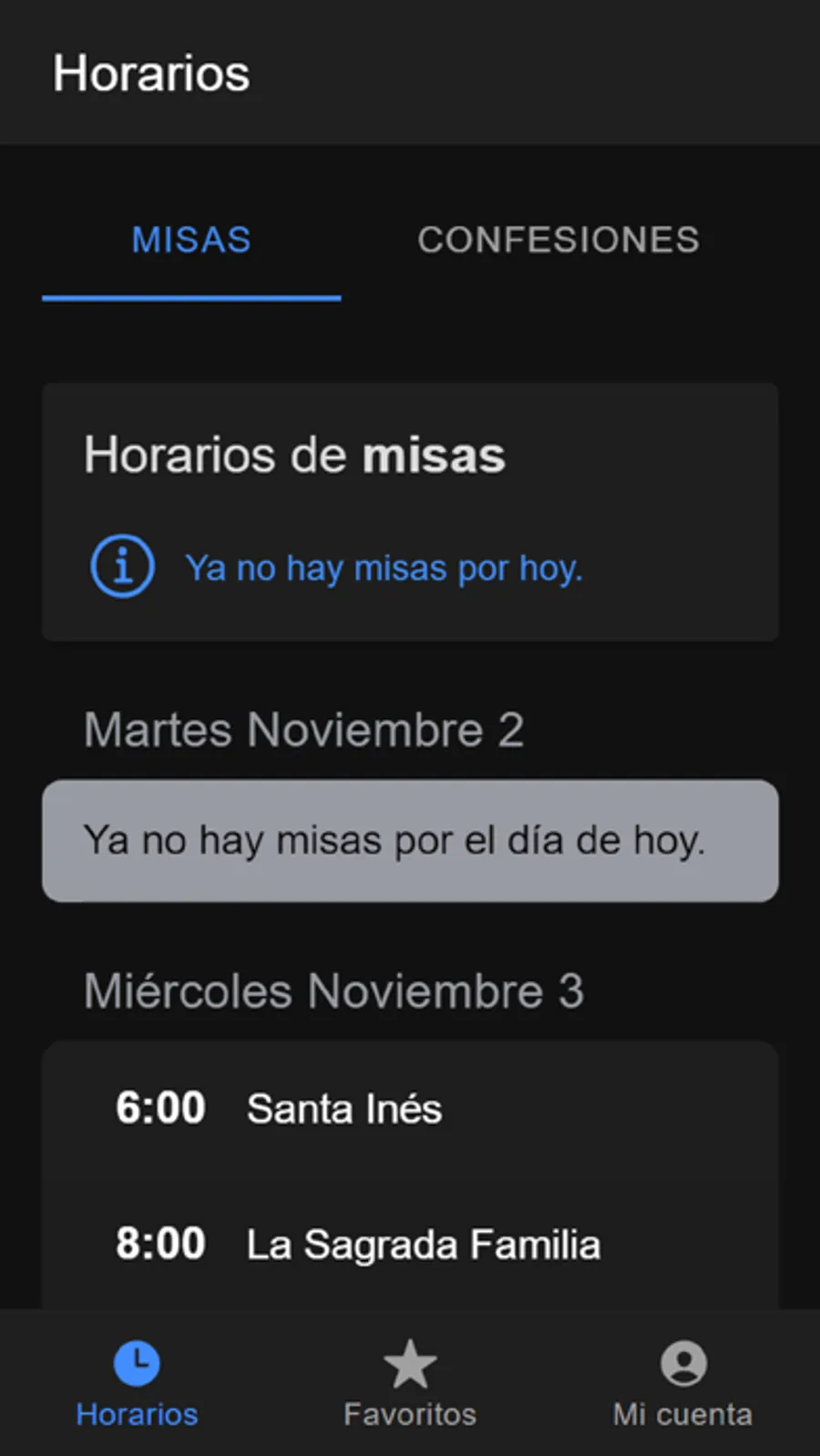Open Mi cuenta in the bottom bar

tap(683, 1383)
